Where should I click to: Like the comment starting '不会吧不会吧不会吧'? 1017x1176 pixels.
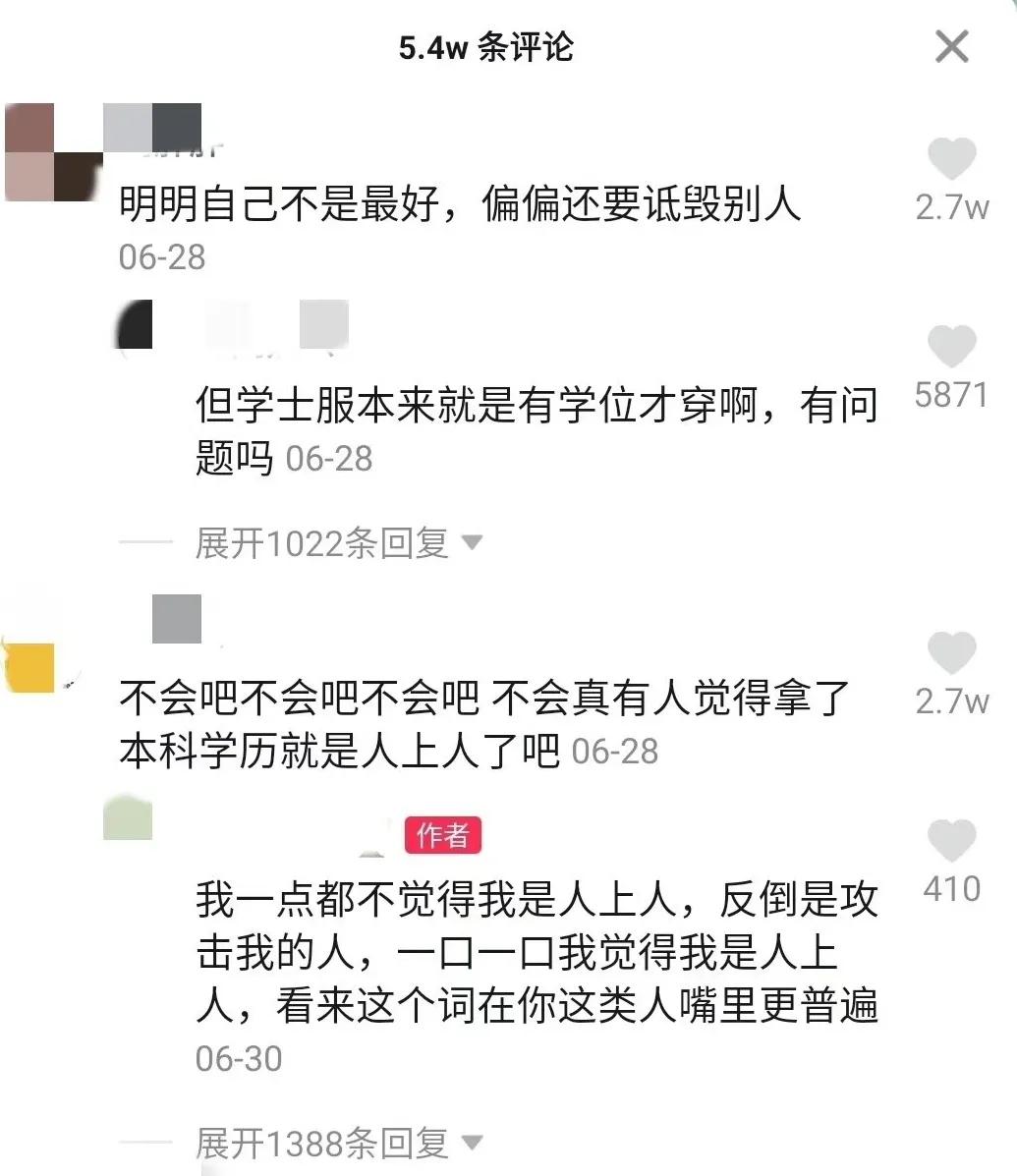[951, 653]
